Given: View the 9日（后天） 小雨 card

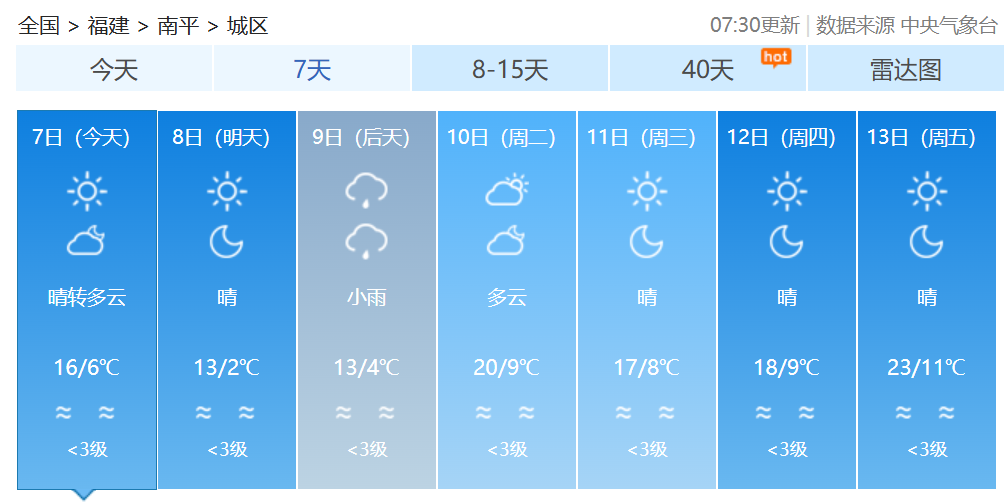Looking at the screenshot, I should point(367,300).
